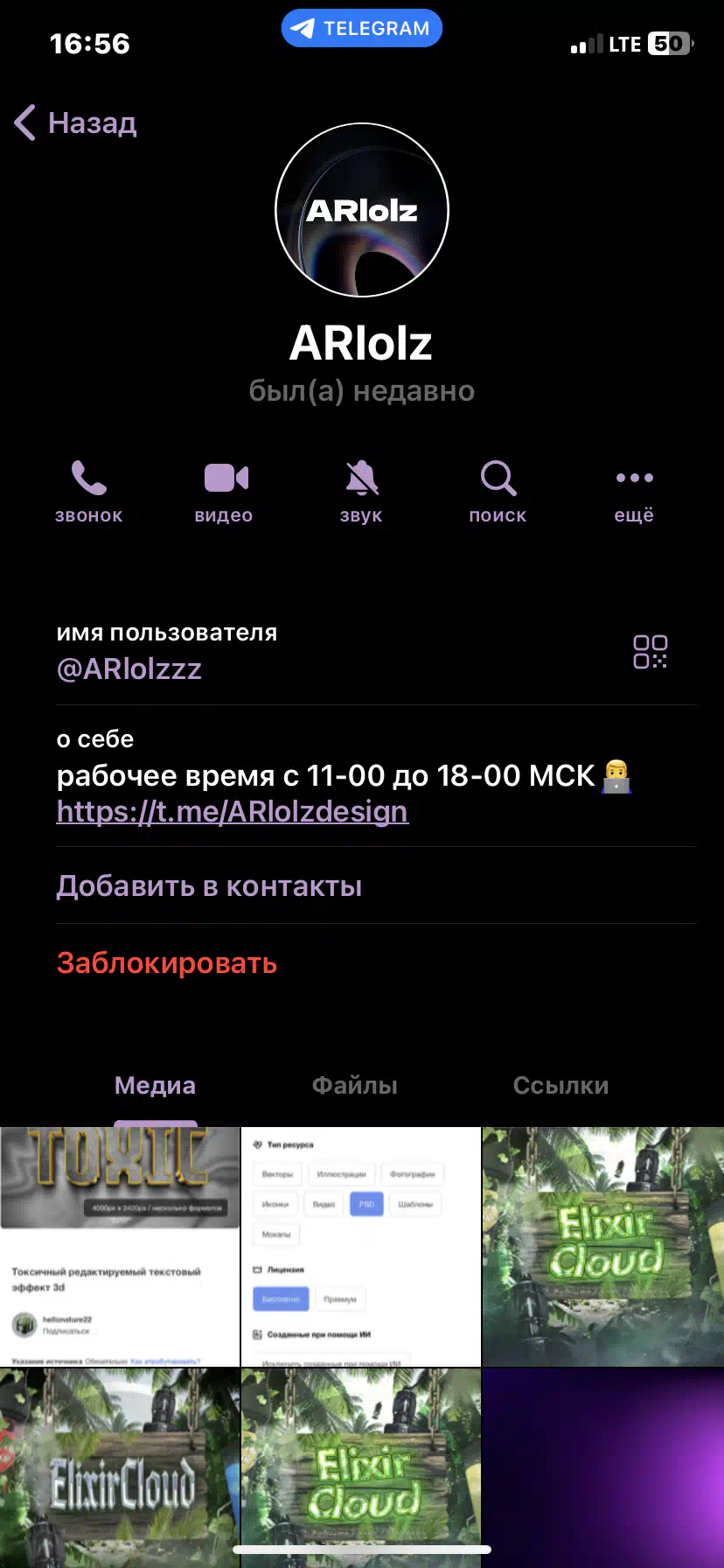Go back with the Назад button

tap(77, 122)
